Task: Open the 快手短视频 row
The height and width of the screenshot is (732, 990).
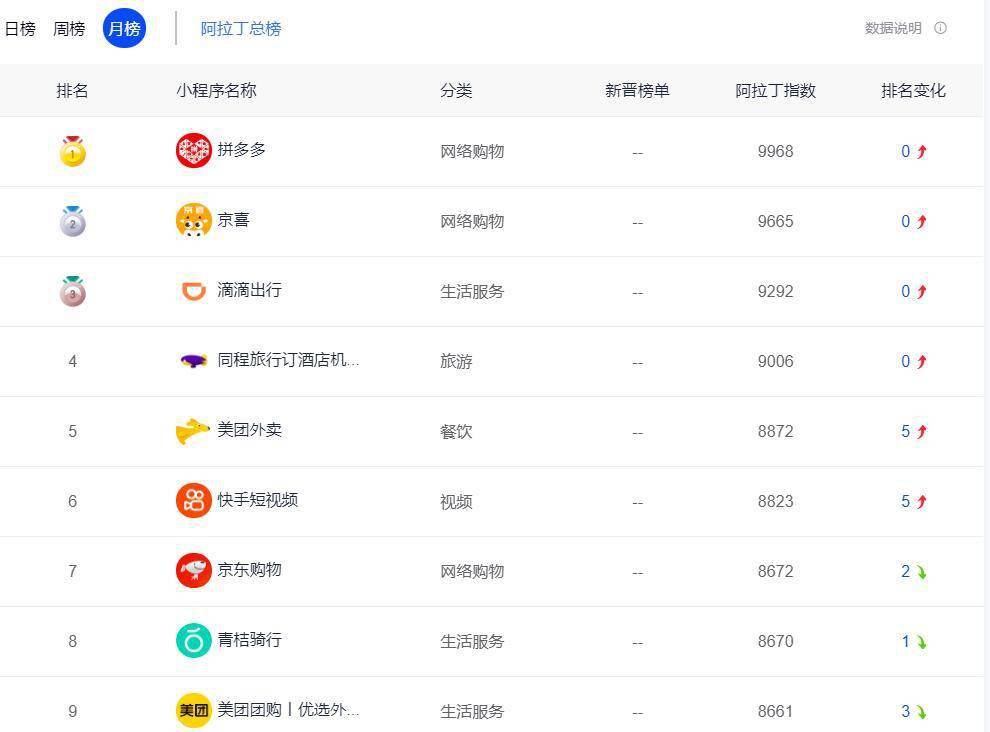Action: 257,500
